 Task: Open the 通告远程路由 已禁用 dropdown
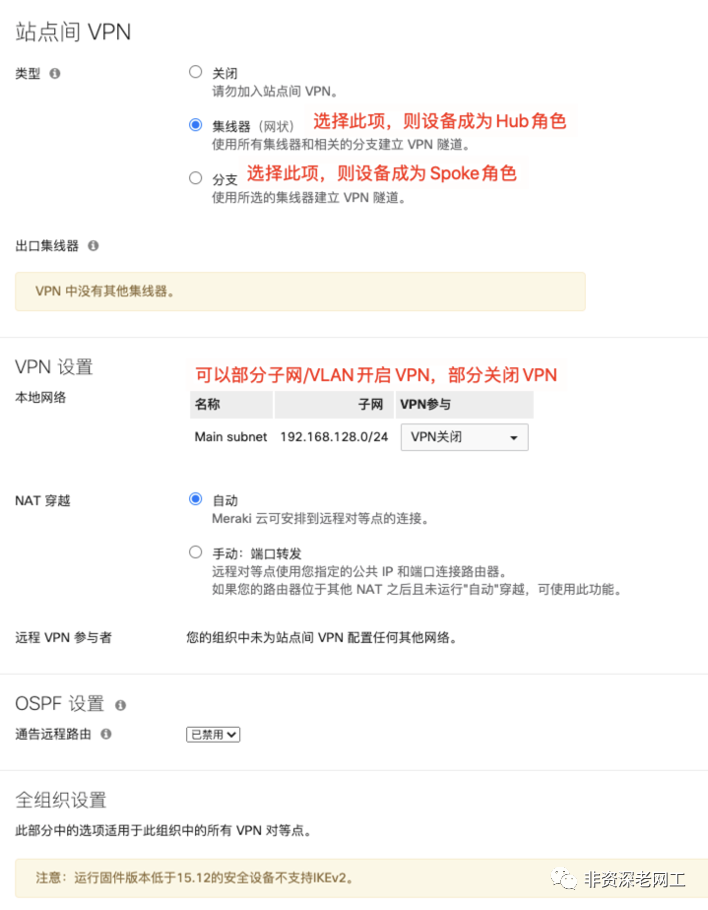click(214, 734)
